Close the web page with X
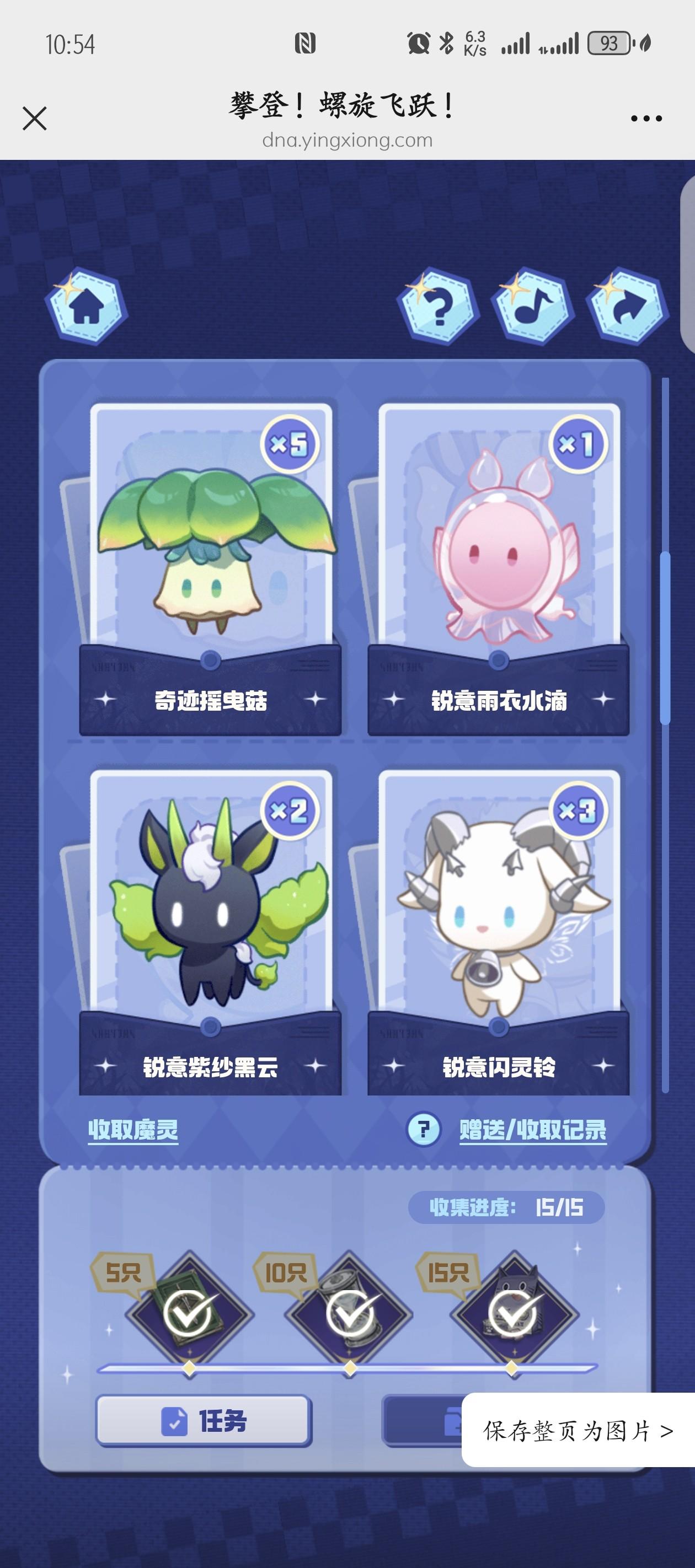The image size is (695, 1568). [x=35, y=119]
